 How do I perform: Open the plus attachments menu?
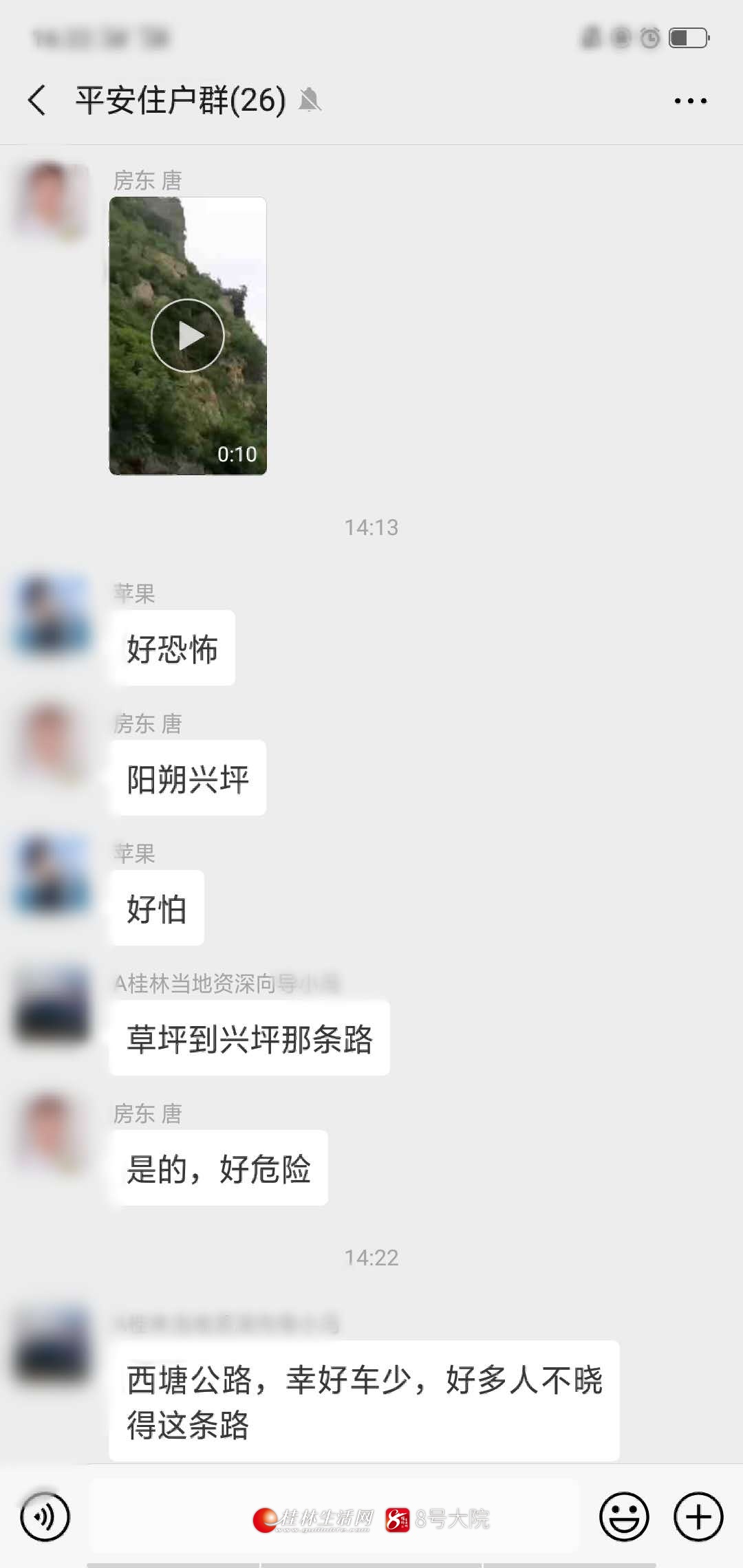coord(698,1516)
